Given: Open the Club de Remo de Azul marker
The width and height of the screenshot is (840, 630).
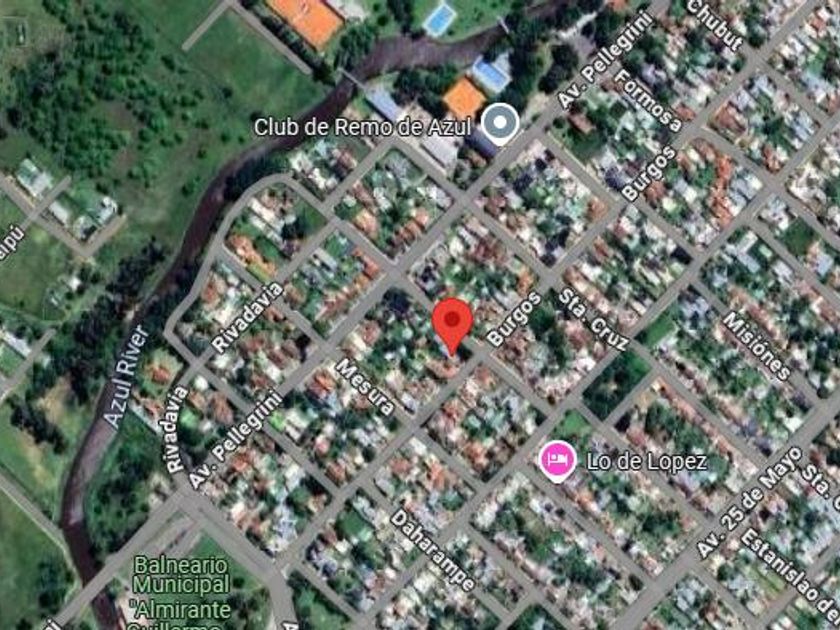Looking at the screenshot, I should pos(500,124).
